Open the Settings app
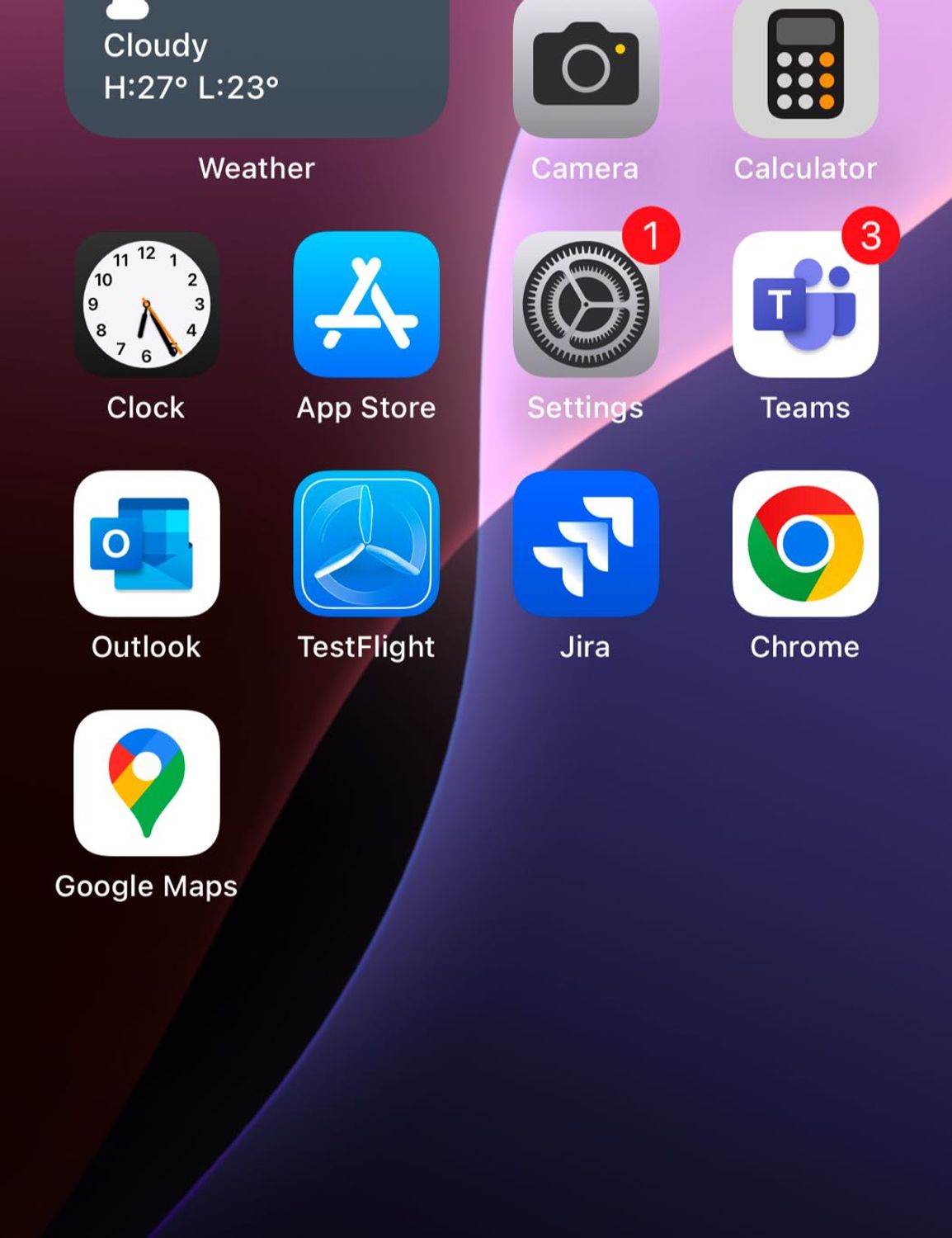The width and height of the screenshot is (952, 1238). click(x=586, y=305)
